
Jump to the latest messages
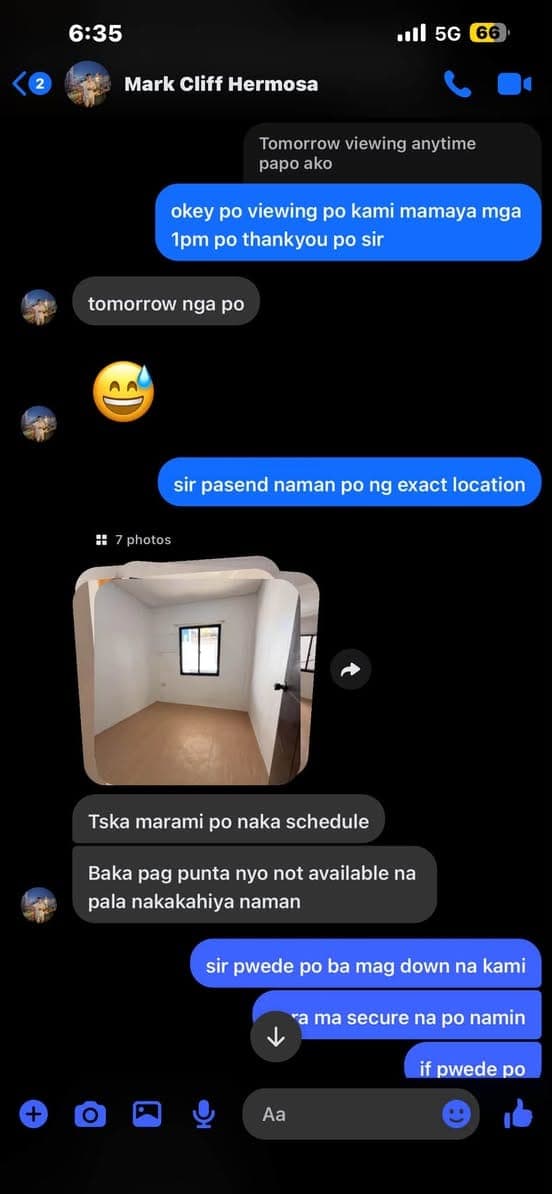coord(276,1036)
